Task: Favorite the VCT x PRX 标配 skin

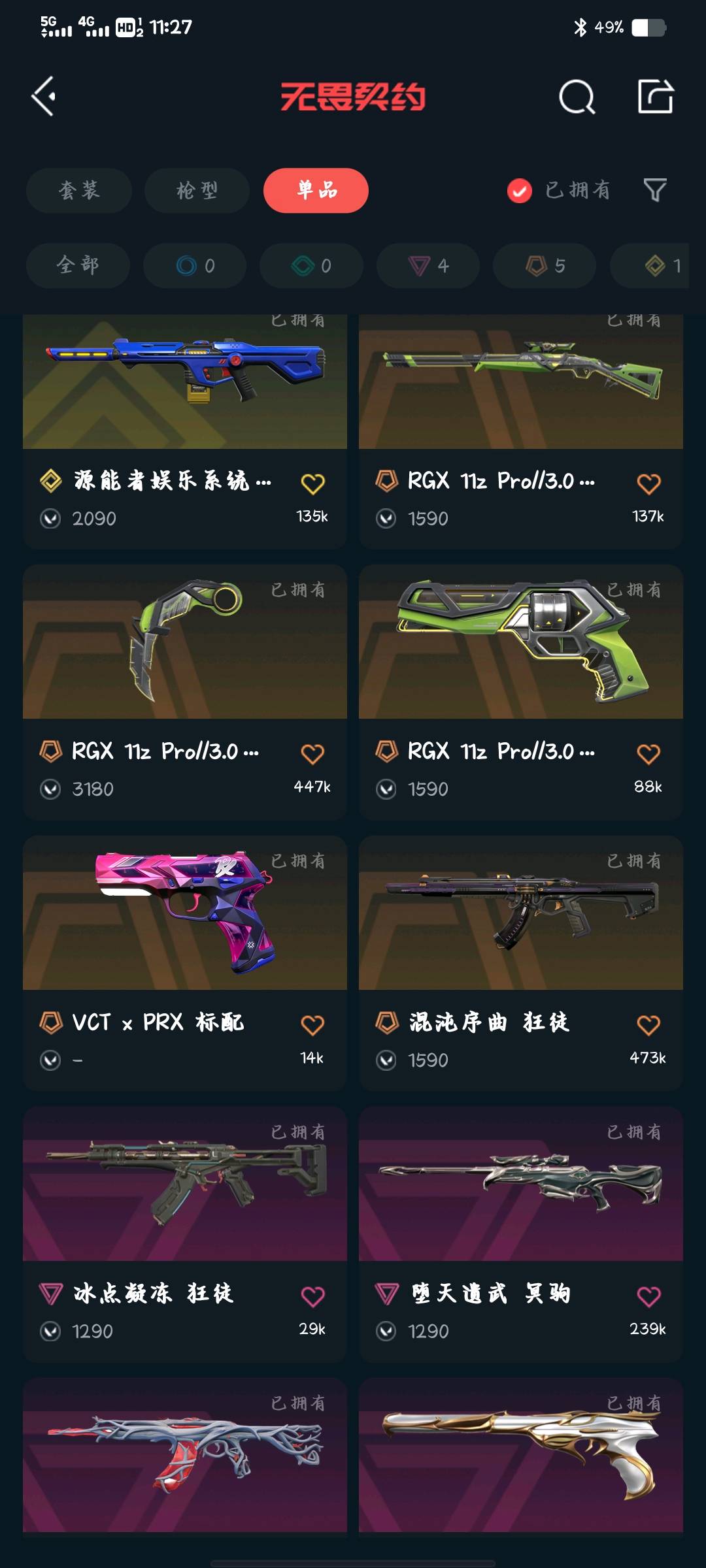Action: pyautogui.click(x=312, y=1024)
